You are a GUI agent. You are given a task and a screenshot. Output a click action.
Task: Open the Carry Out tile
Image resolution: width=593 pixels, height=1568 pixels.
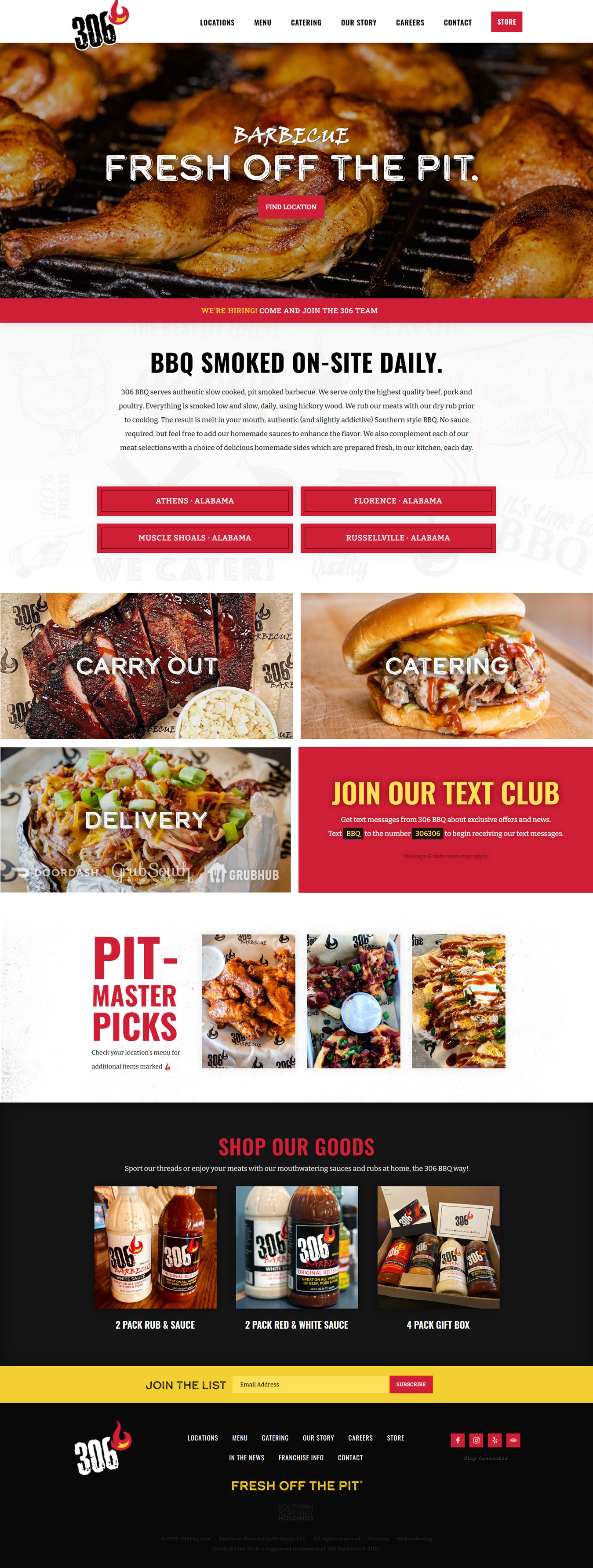tap(146, 666)
